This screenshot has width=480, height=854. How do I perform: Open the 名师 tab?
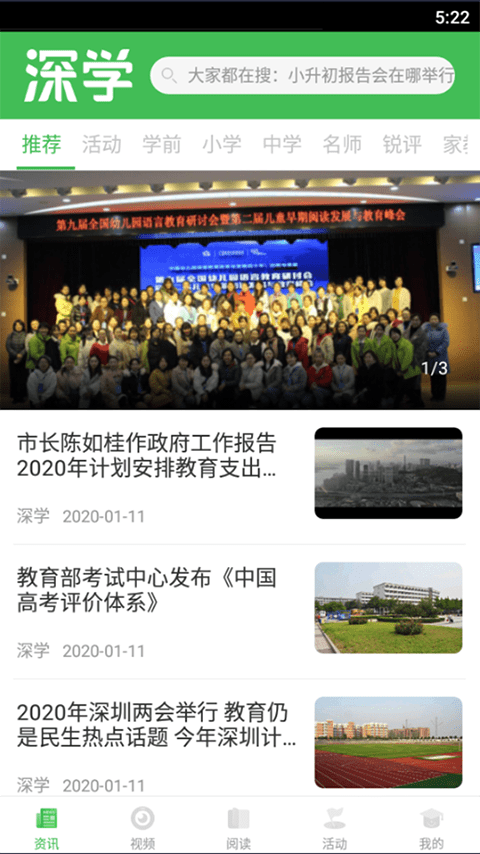tap(342, 144)
